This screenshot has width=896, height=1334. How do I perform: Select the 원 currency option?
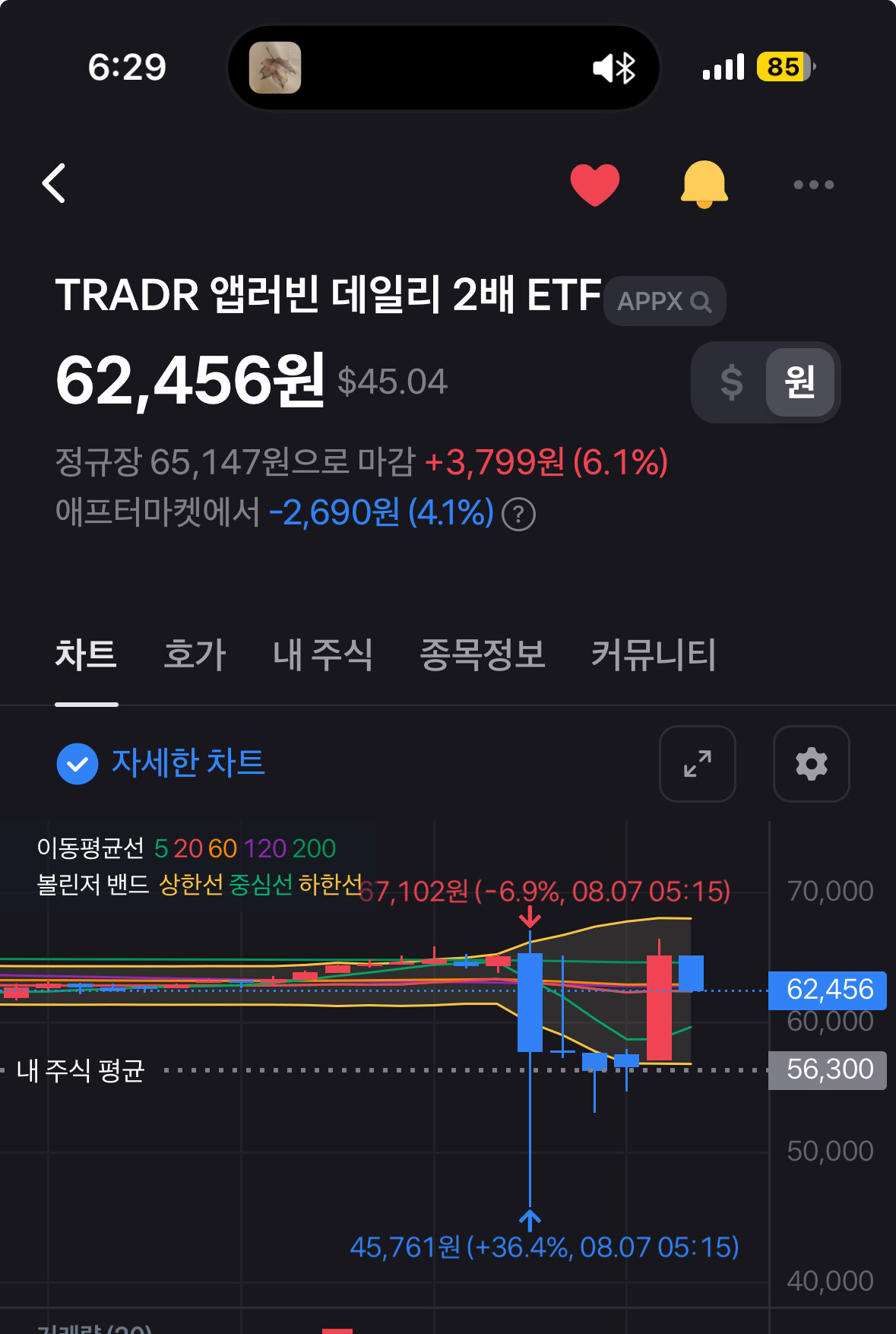click(x=799, y=382)
